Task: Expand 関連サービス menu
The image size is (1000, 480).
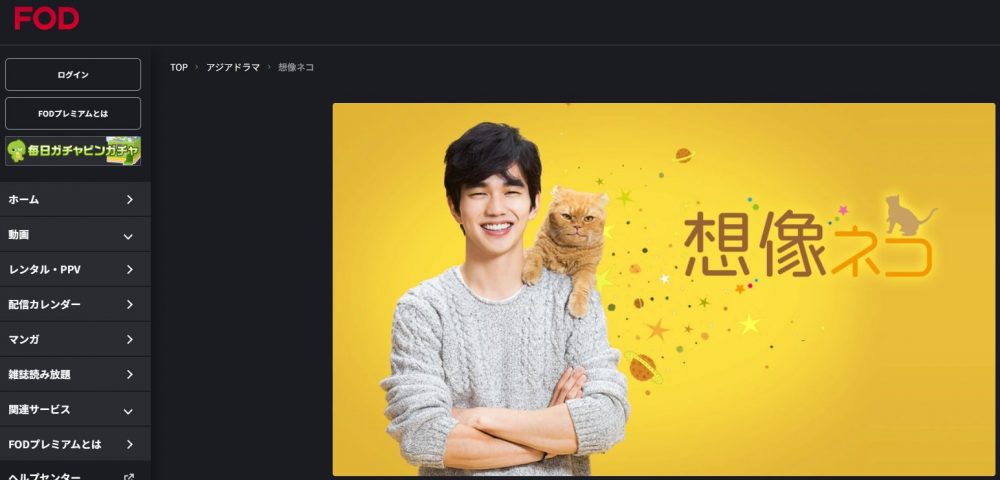Action: tap(72, 410)
